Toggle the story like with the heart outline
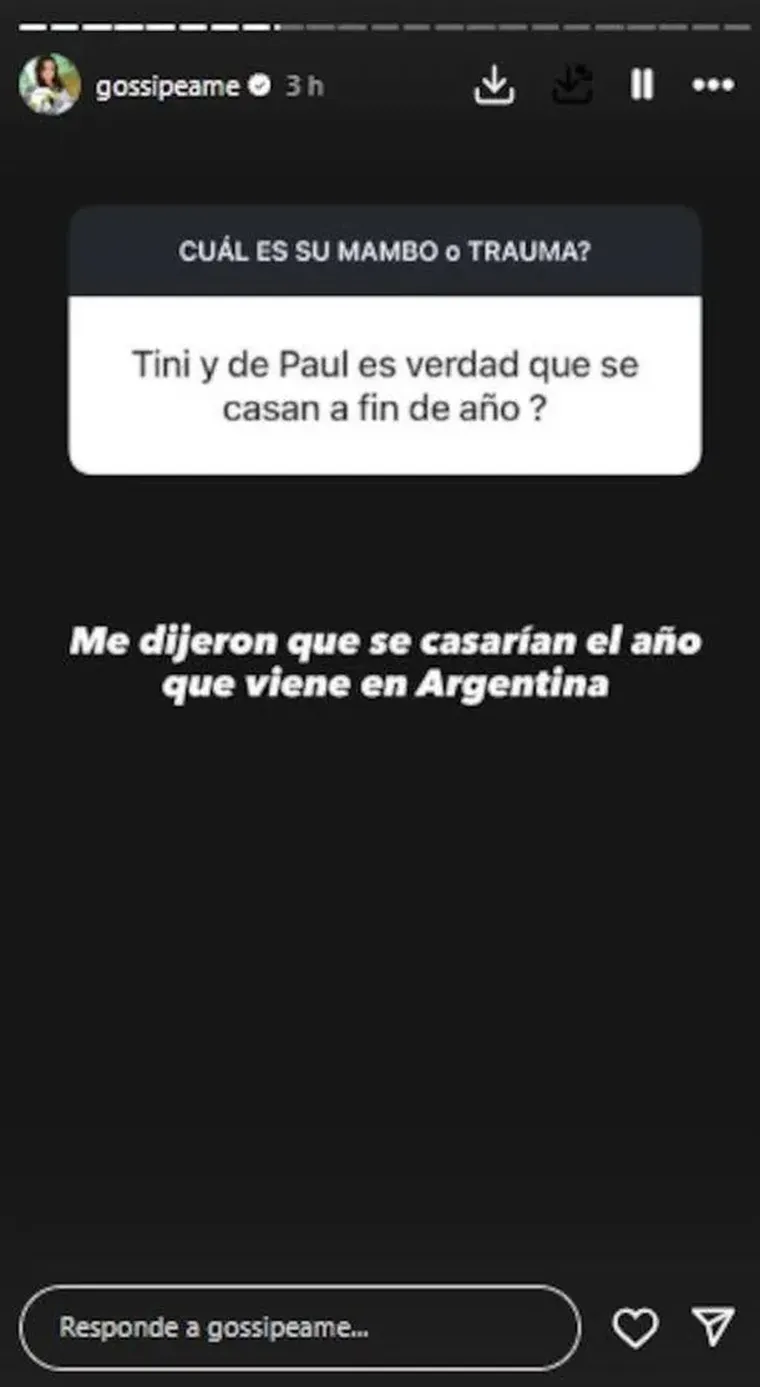Viewport: 760px width, 1387px height. pos(633,1327)
